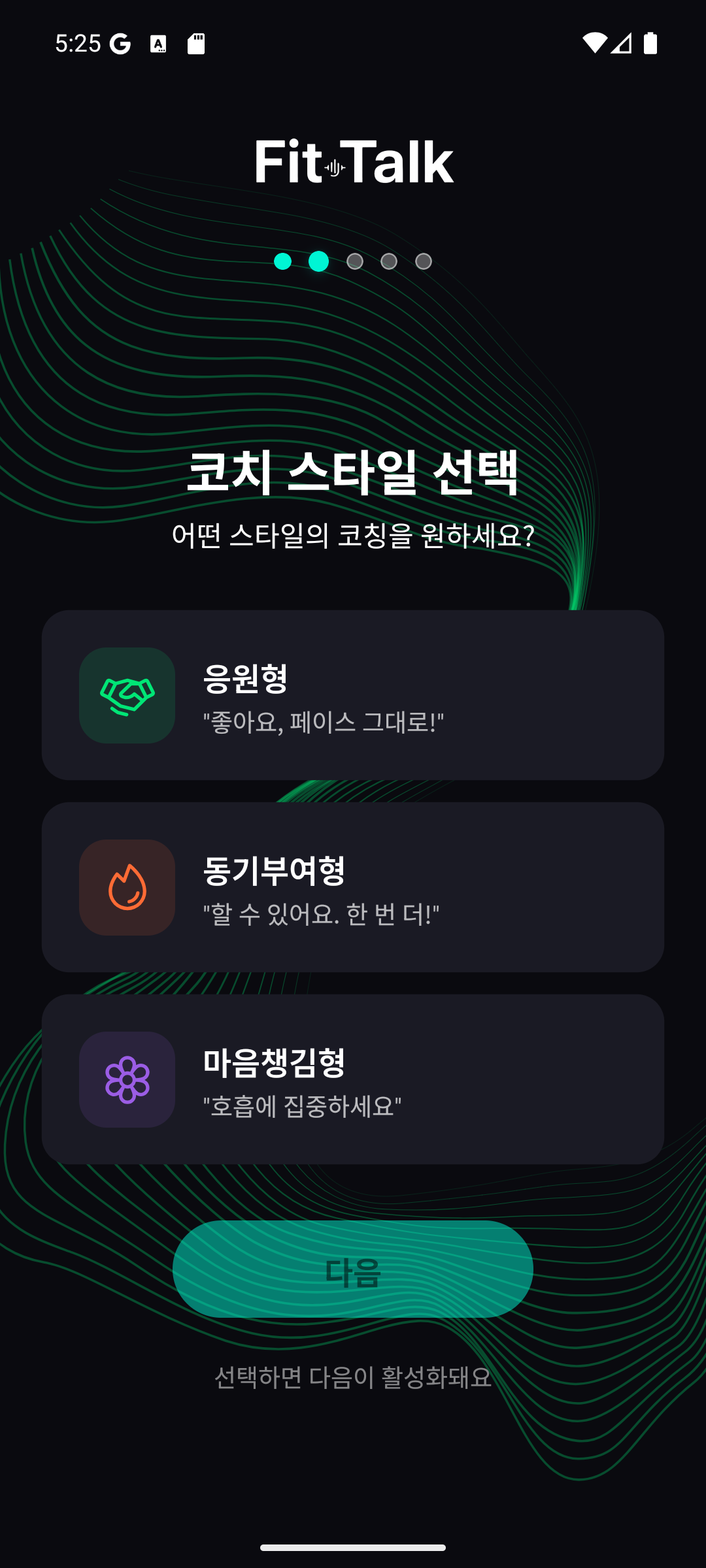The image size is (706, 1568).
Task: Tap the Wi-Fi icon in the status bar
Action: 596,42
